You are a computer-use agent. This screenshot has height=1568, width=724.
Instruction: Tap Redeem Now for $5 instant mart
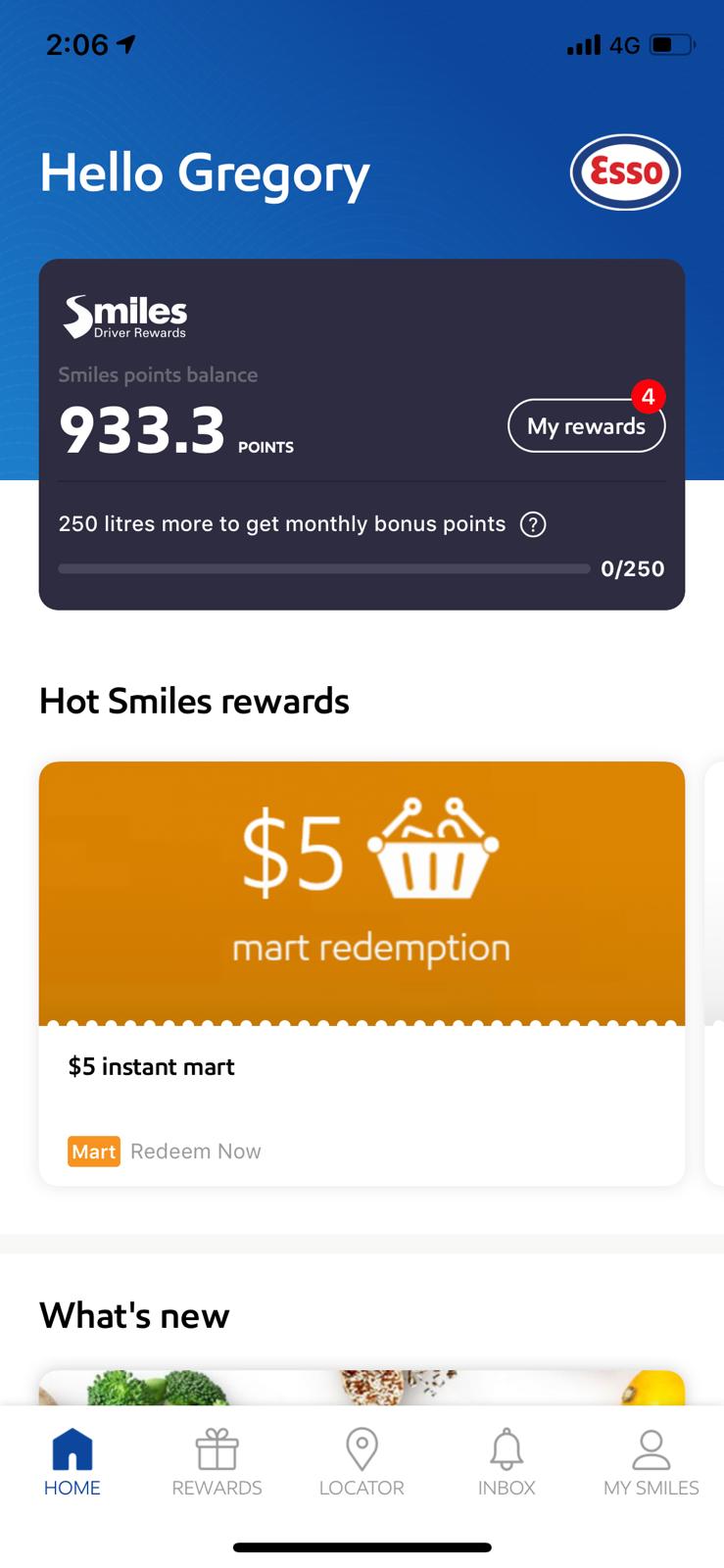pos(196,1151)
